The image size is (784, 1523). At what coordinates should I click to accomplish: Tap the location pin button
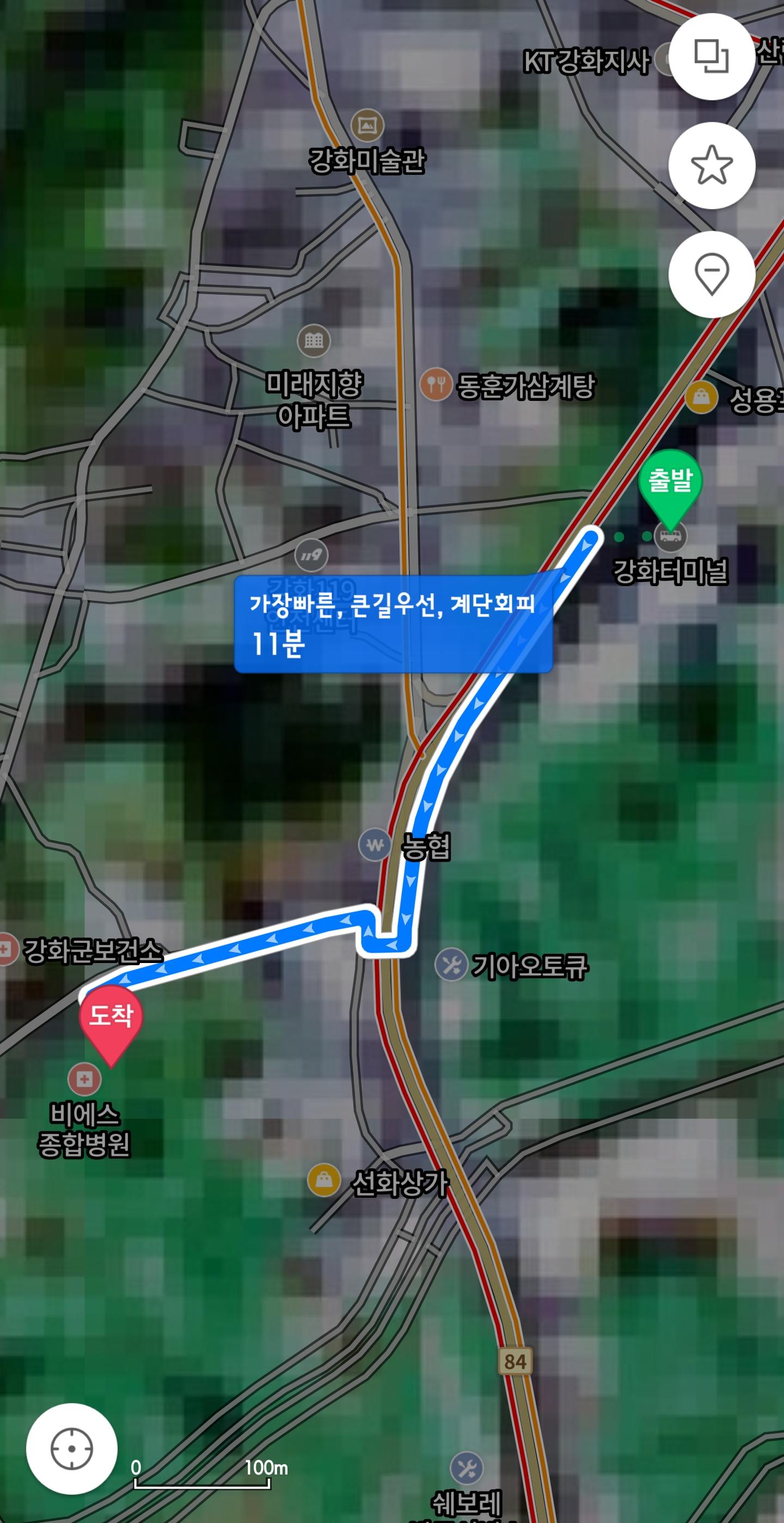(x=712, y=275)
